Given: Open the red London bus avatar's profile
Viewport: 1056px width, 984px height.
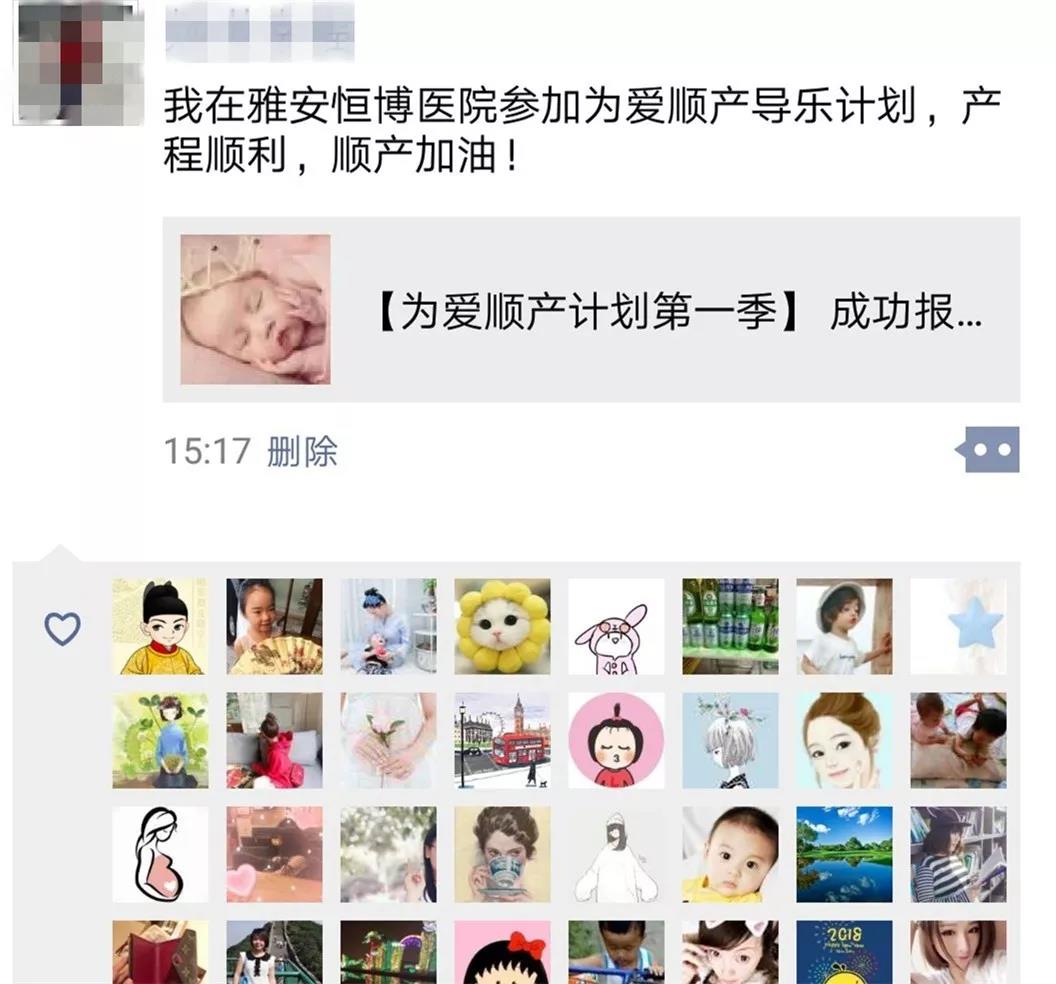Looking at the screenshot, I should [x=502, y=741].
